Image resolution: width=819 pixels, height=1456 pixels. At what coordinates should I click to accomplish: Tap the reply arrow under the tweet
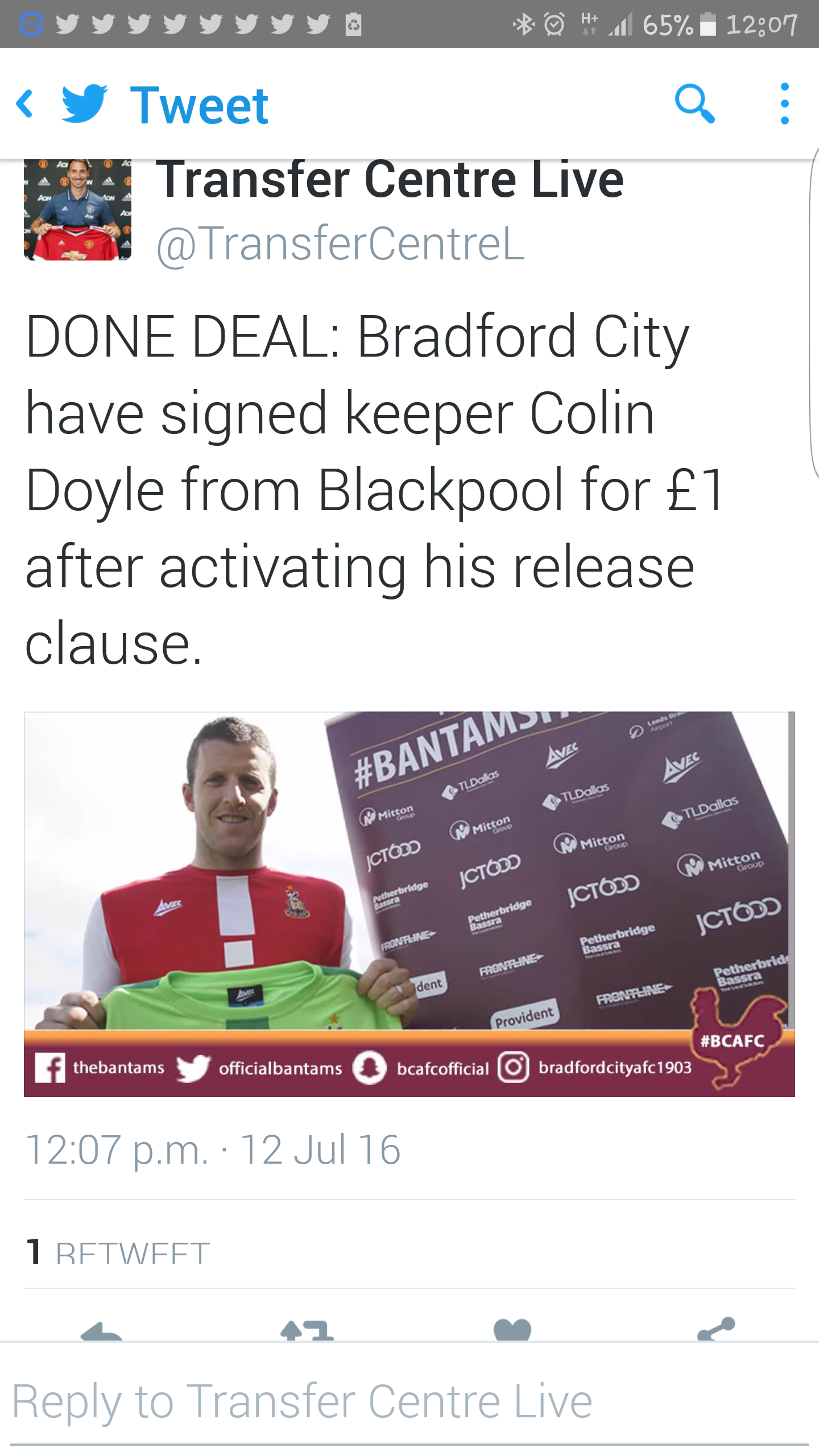click(102, 1331)
